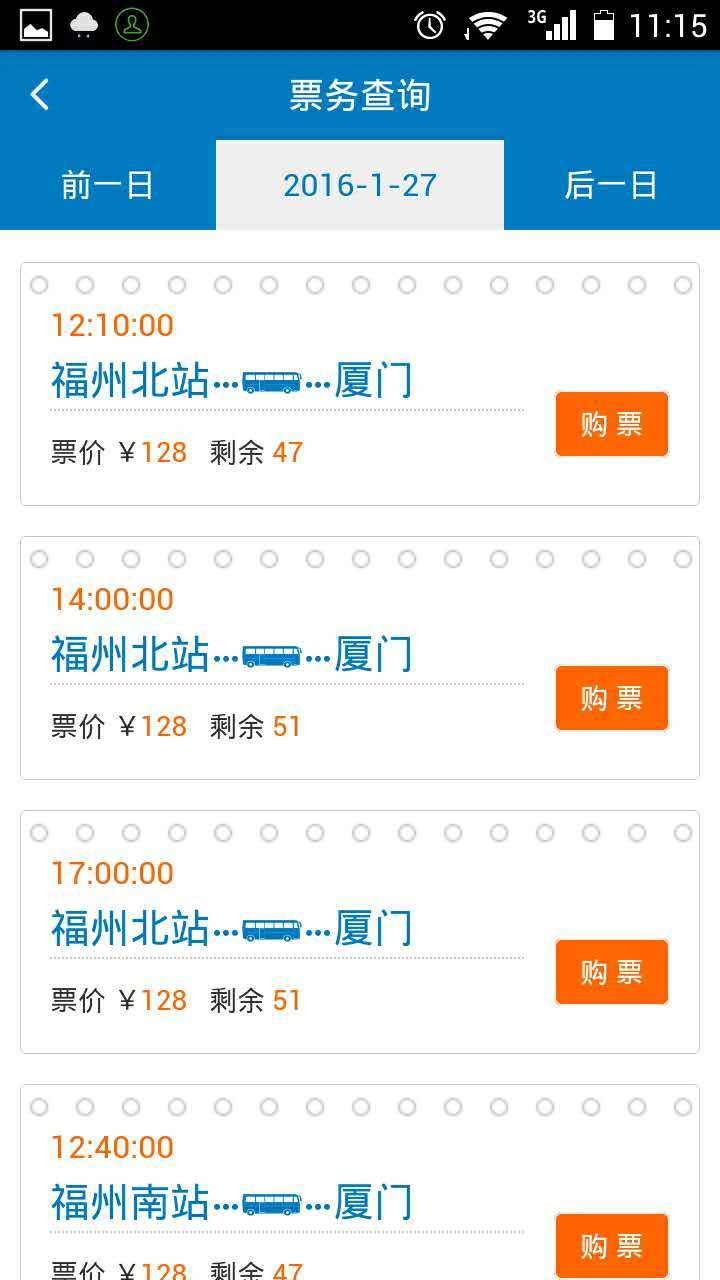Buy a ticket for the 12:10:00 福州北站 bus
Screen dimensions: 720x1280
click(x=611, y=424)
